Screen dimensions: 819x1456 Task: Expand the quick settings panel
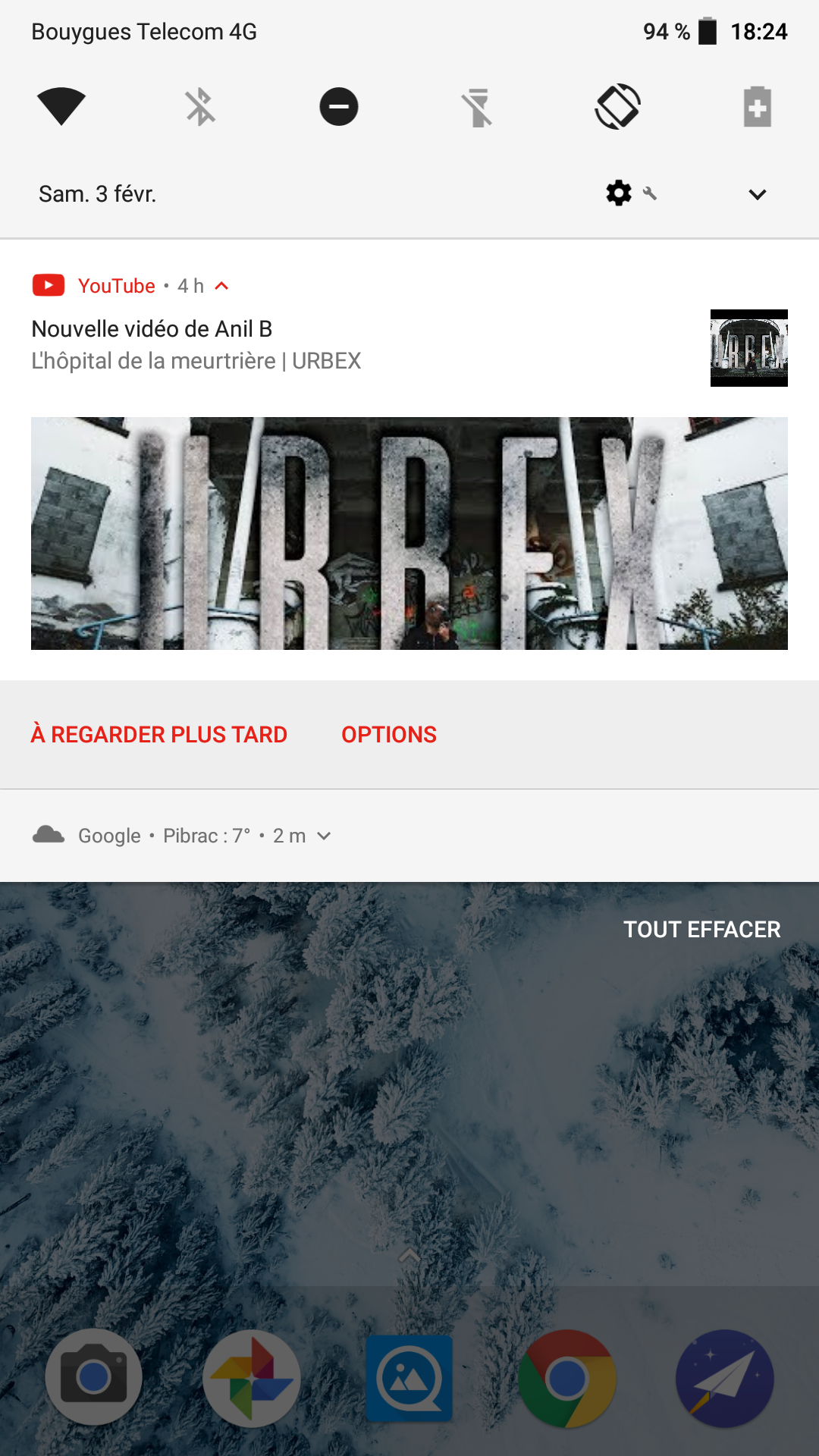pyautogui.click(x=757, y=194)
